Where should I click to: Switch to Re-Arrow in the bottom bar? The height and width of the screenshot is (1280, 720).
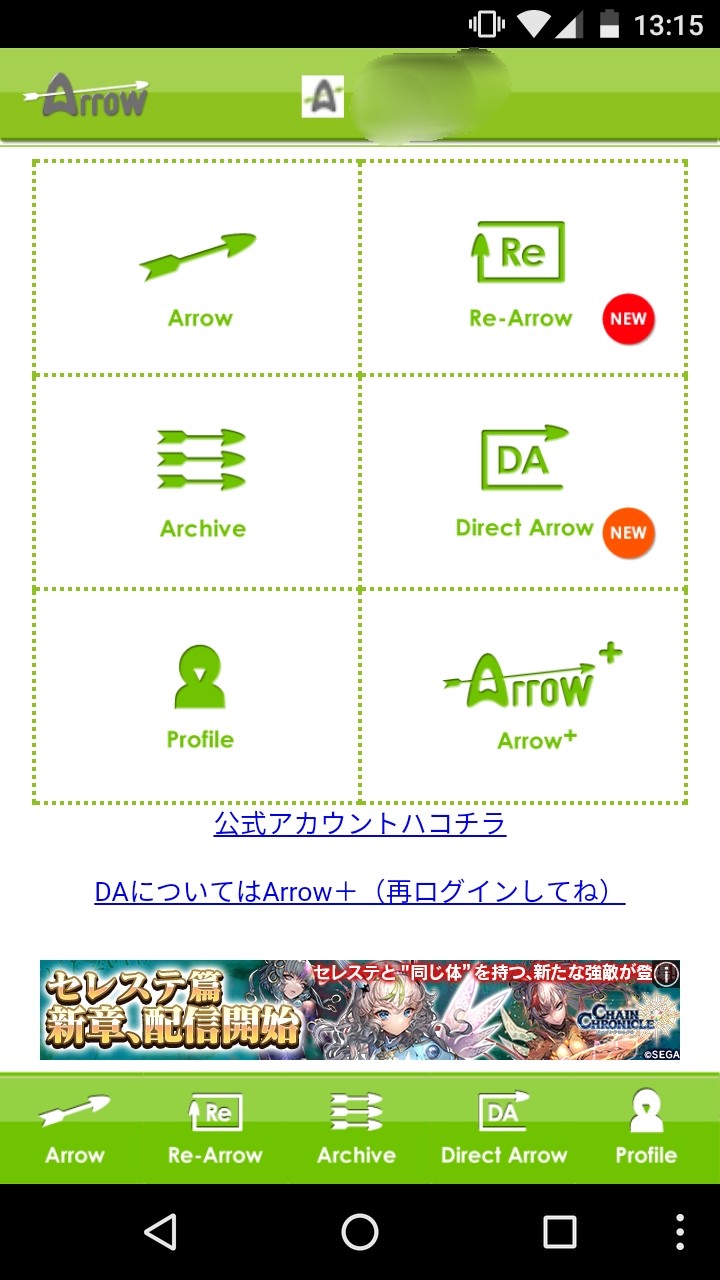pos(215,1129)
